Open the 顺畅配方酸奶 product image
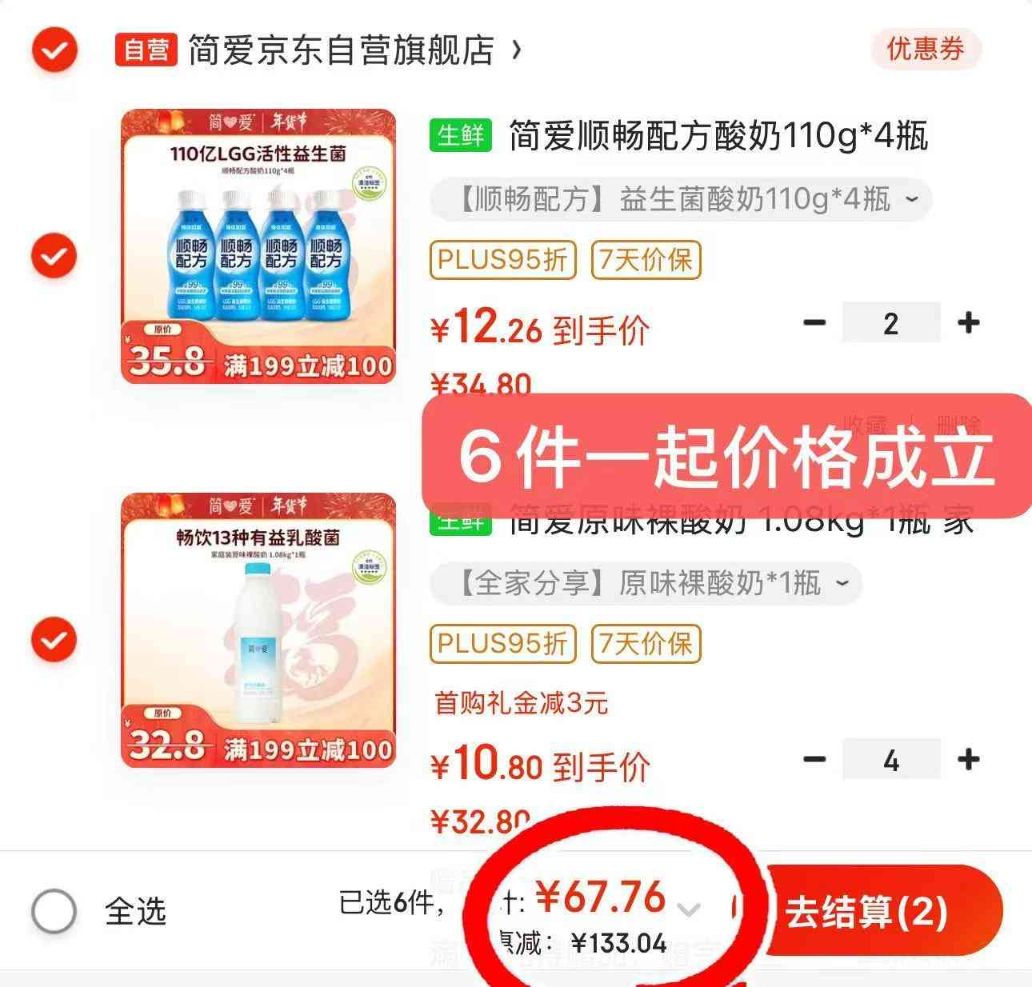The image size is (1032, 987). point(258,246)
